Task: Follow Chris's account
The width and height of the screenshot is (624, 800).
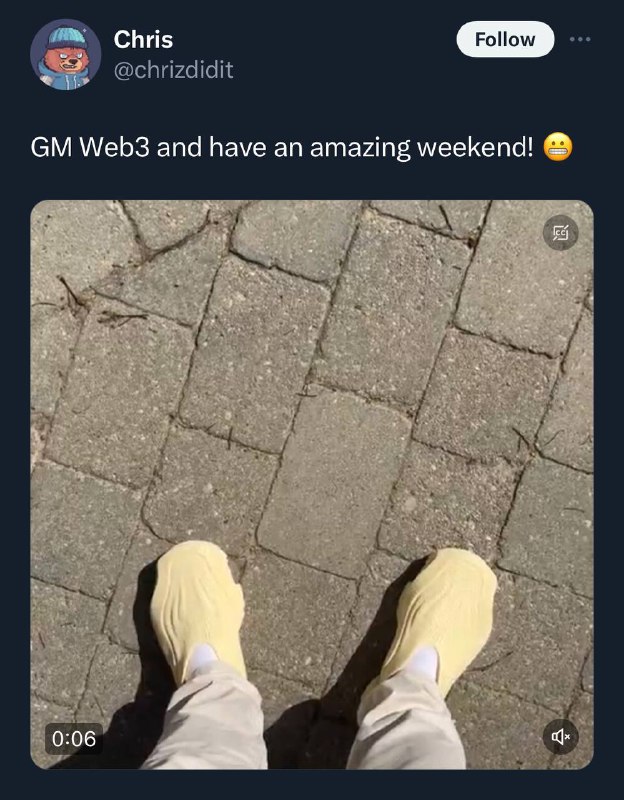Action: click(505, 40)
